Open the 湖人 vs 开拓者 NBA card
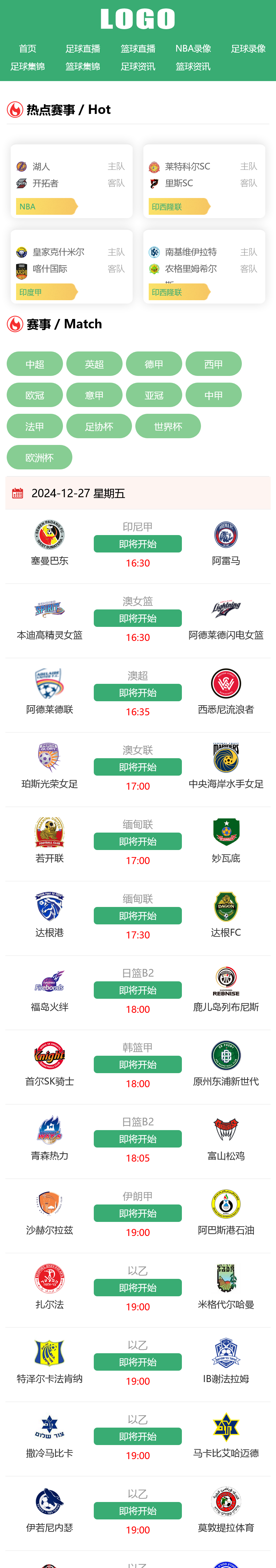Screen dimensions: 276x1568 pos(71,181)
